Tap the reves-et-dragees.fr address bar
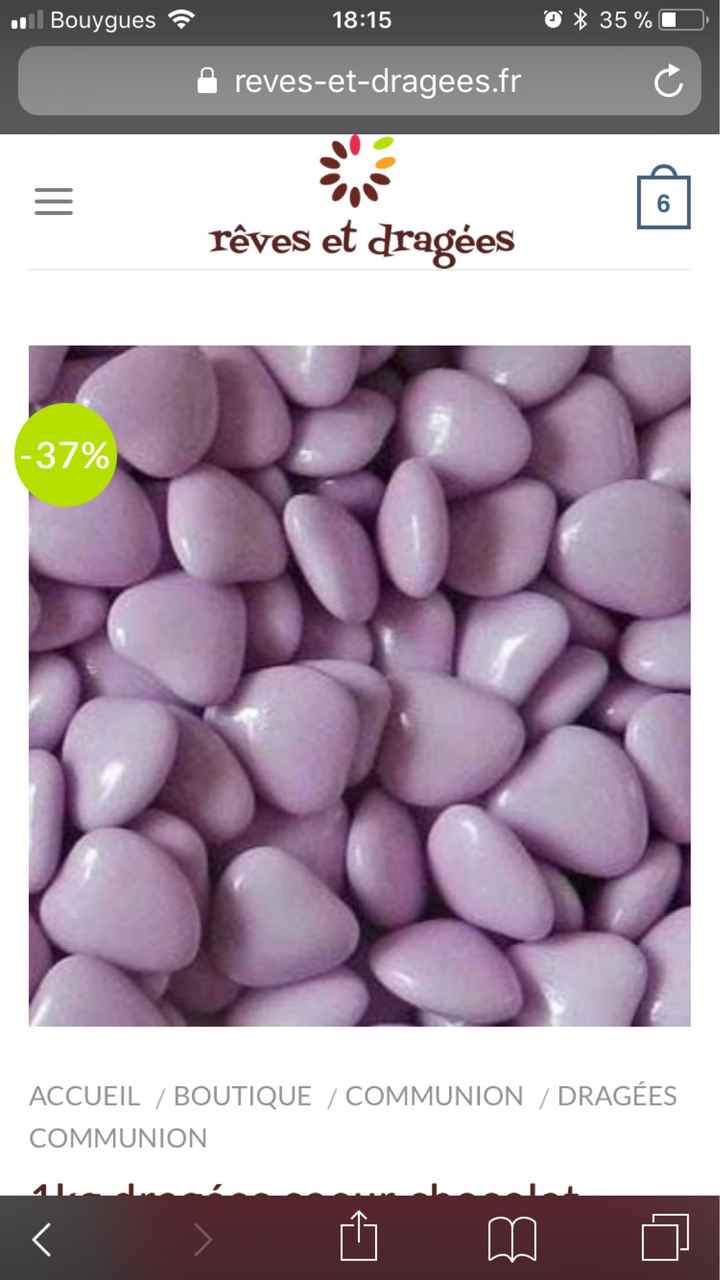Screen dimensions: 720x1280 click(360, 82)
